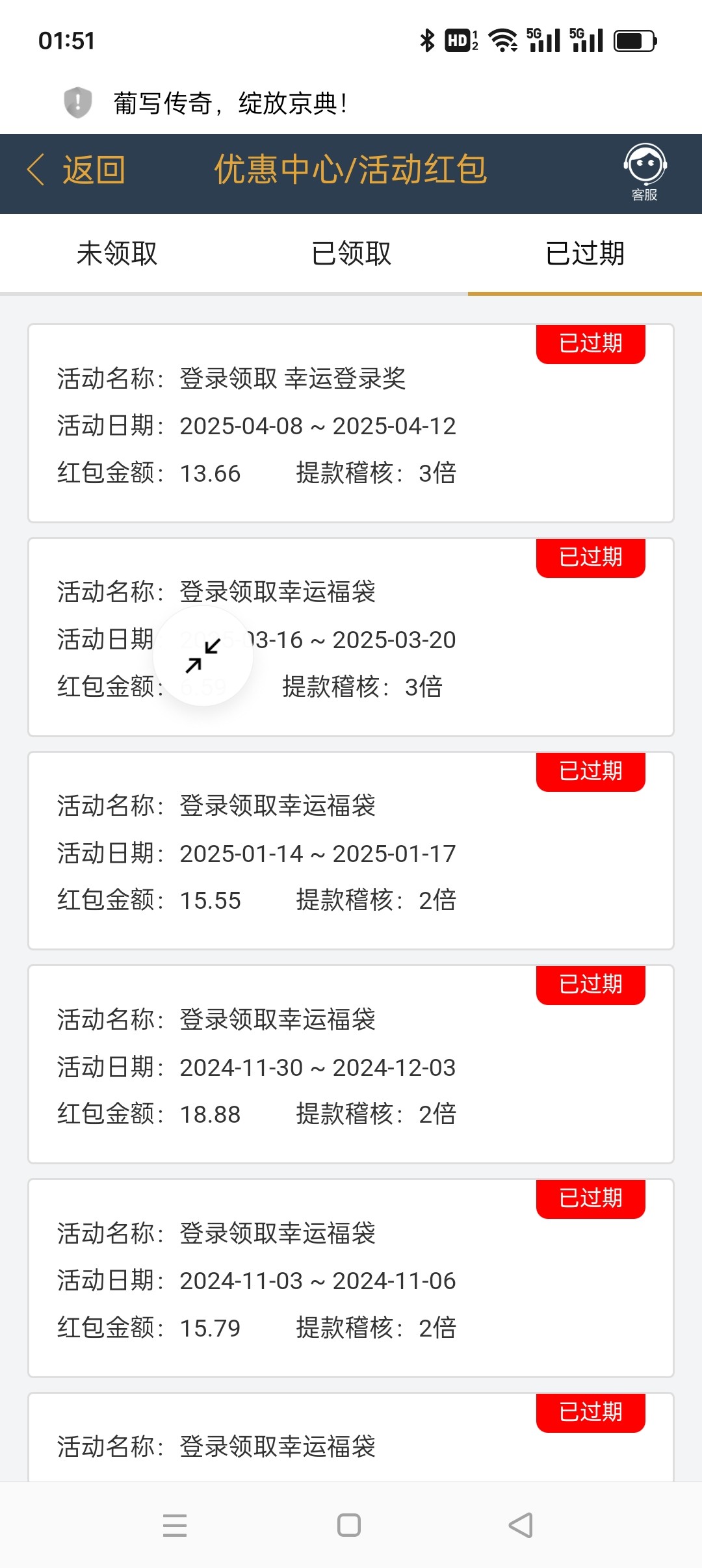
Task: Tap the system home button
Action: point(349,1525)
